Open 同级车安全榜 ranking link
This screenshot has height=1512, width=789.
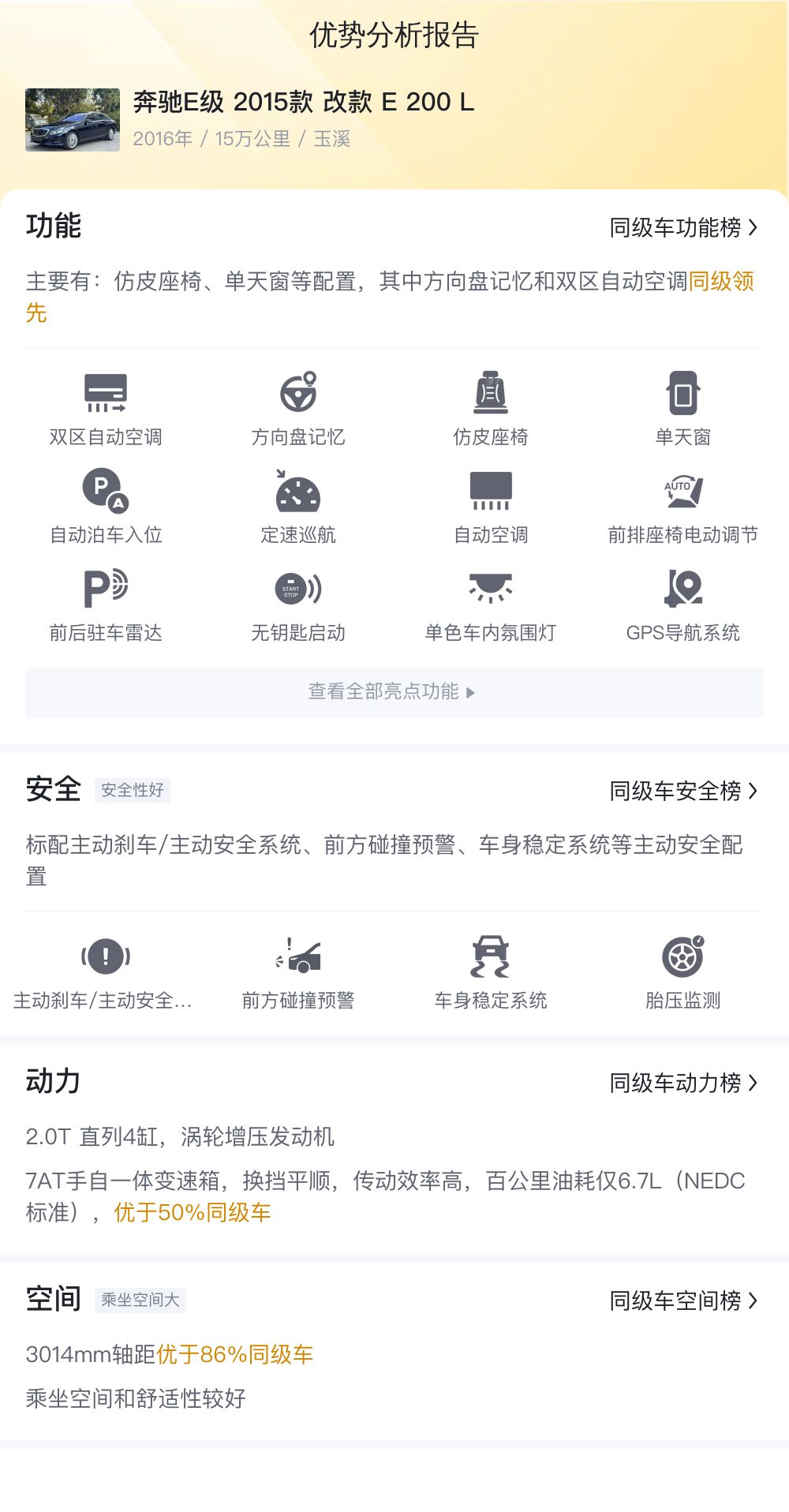coord(683,791)
